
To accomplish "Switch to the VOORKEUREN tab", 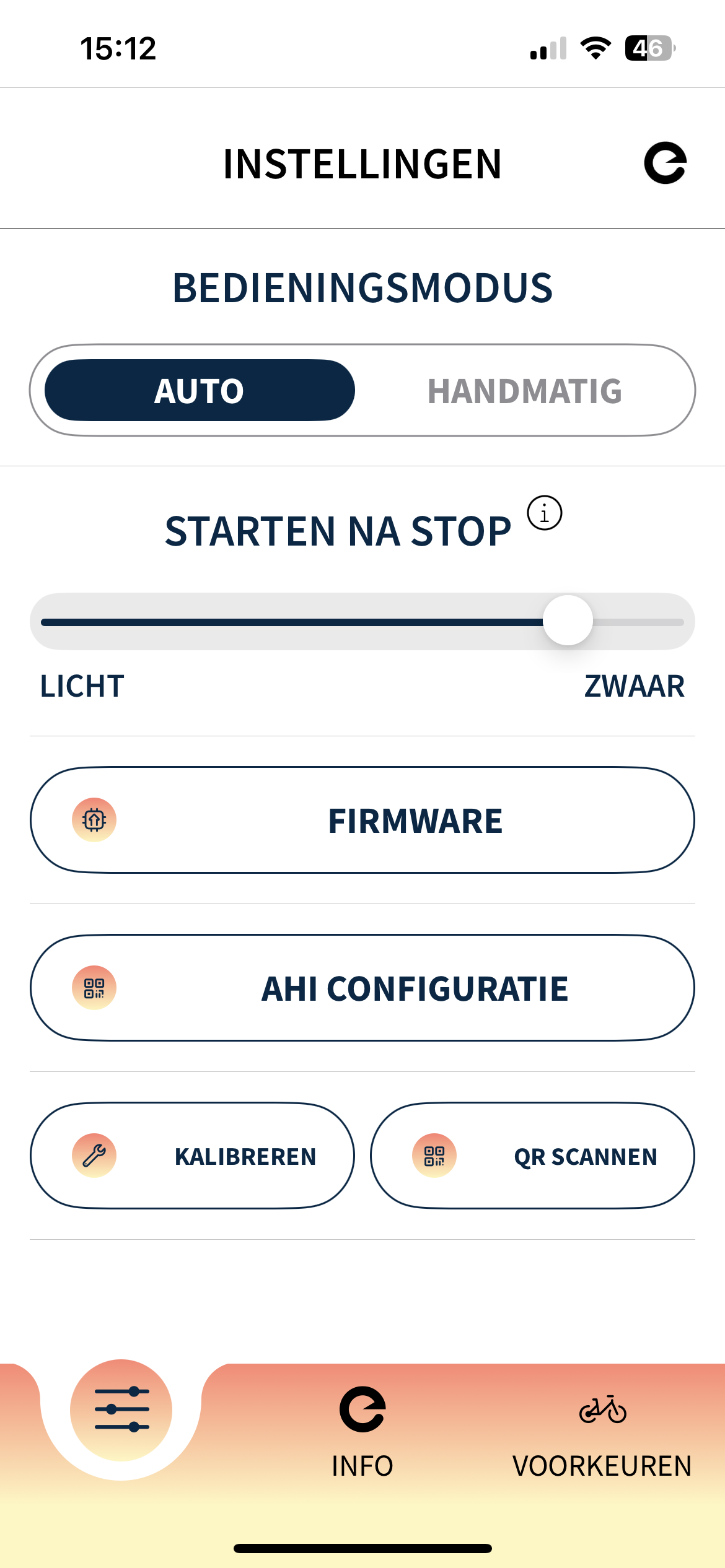I will coord(602,1432).
